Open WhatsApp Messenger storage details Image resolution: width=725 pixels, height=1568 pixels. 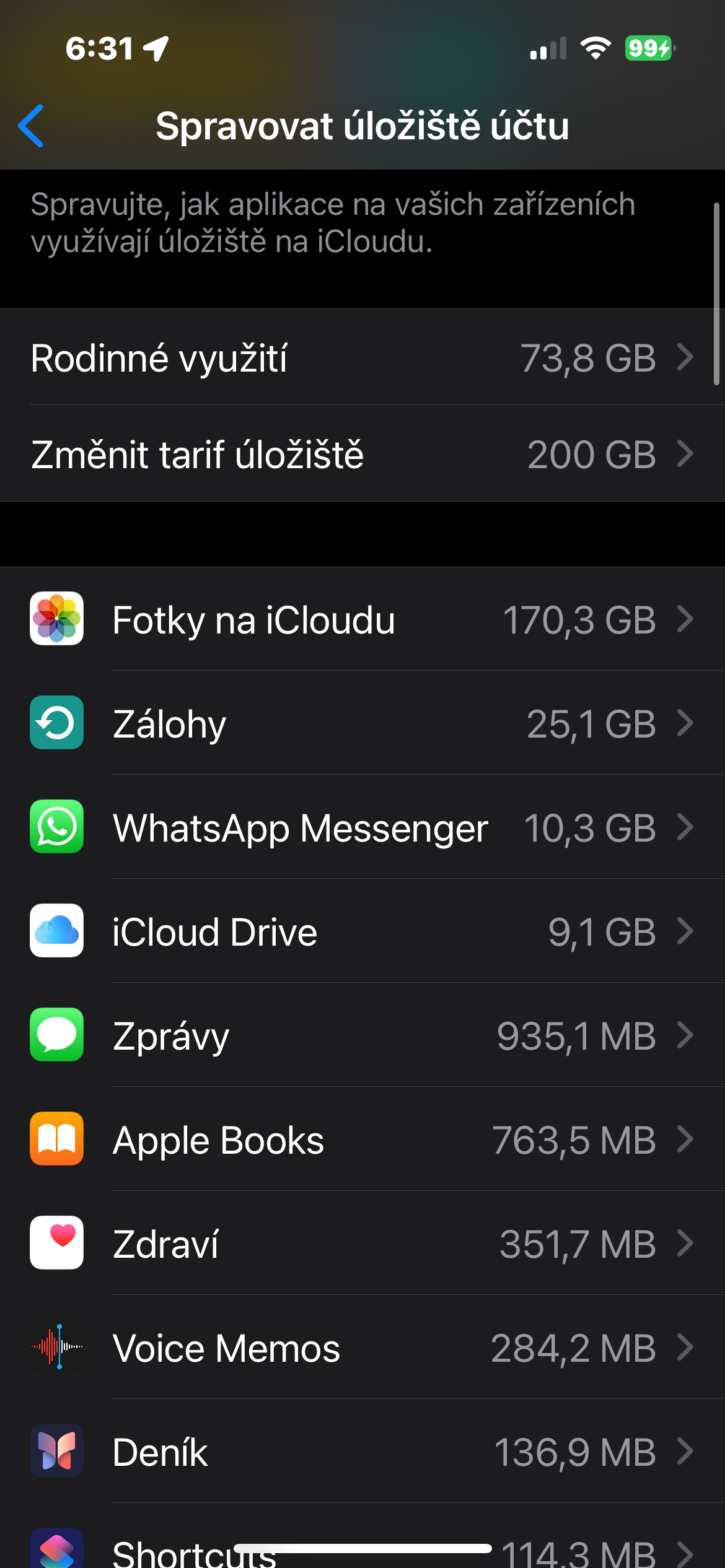362,827
